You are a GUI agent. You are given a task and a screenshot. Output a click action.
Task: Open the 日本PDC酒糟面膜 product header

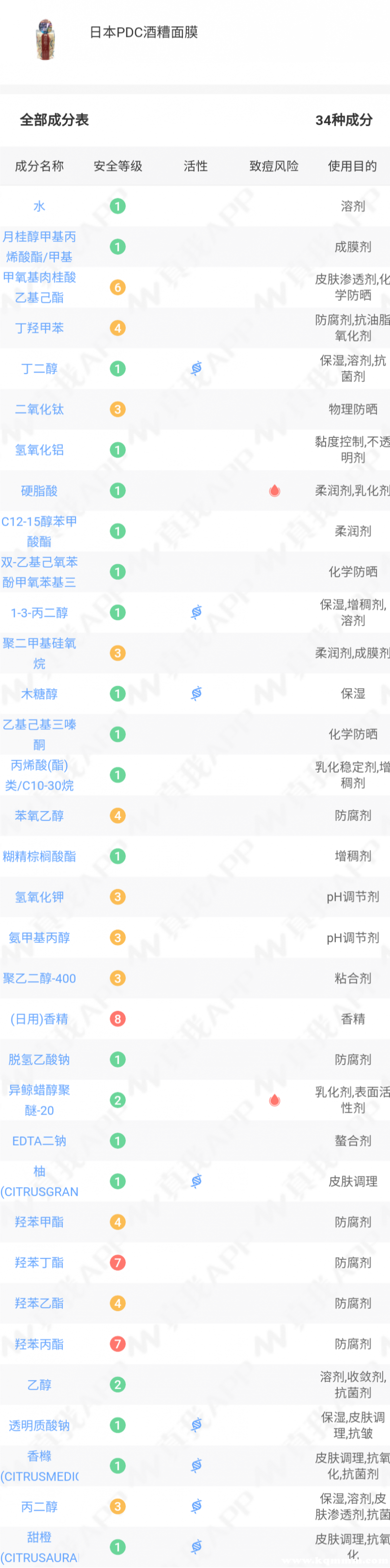click(x=143, y=32)
